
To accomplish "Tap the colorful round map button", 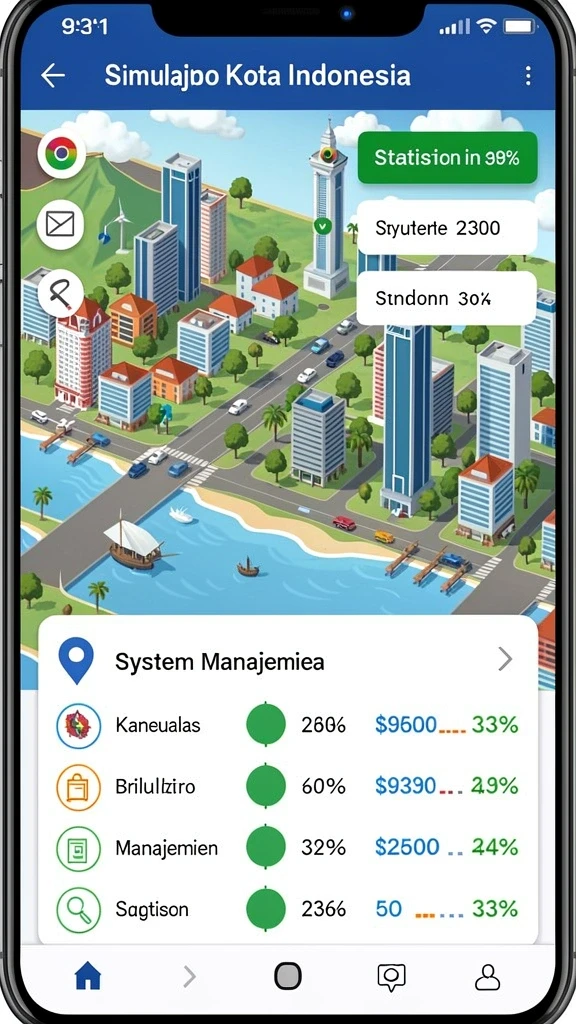I will tap(61, 154).
